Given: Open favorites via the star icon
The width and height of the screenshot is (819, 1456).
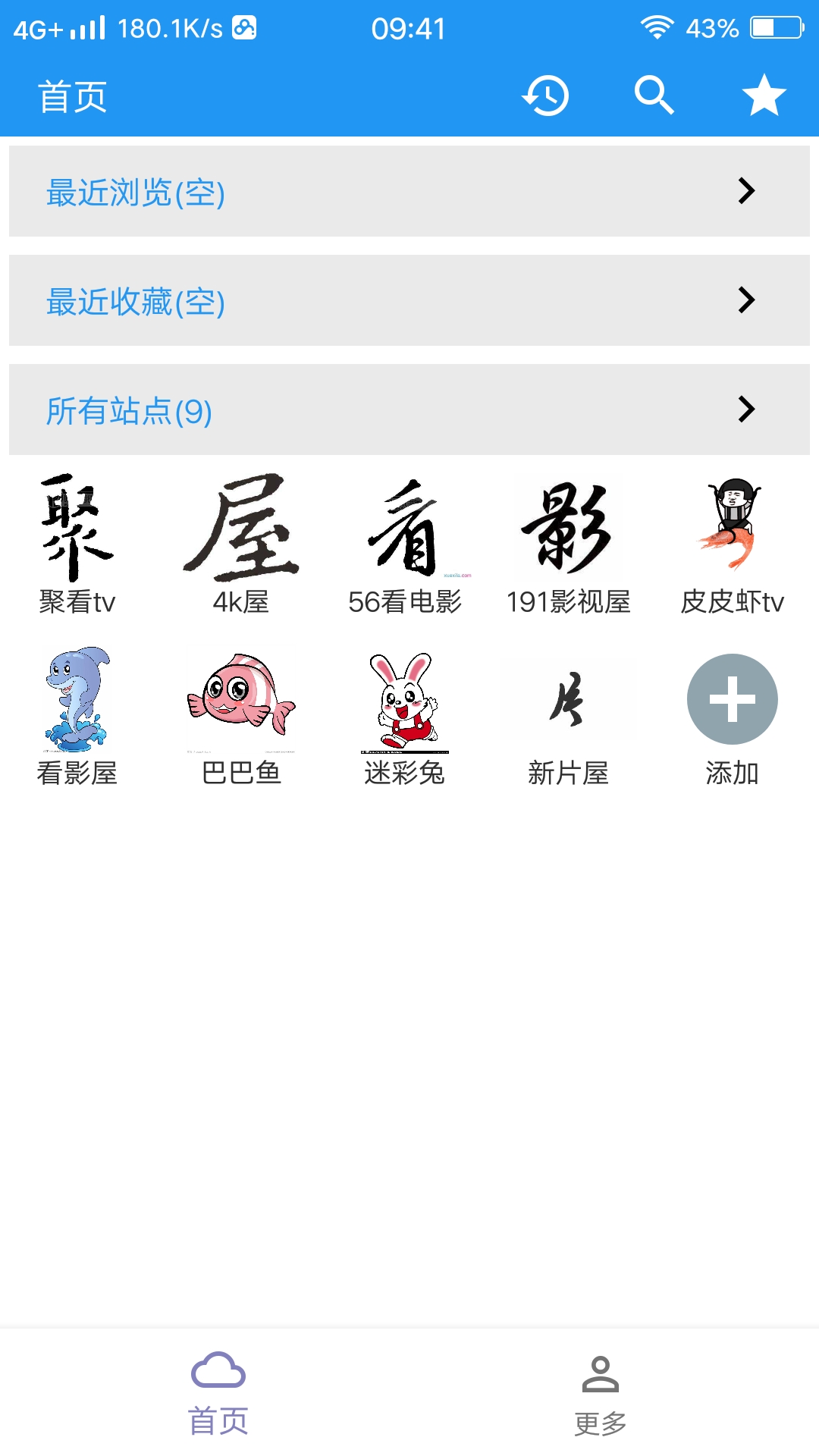Looking at the screenshot, I should [764, 96].
